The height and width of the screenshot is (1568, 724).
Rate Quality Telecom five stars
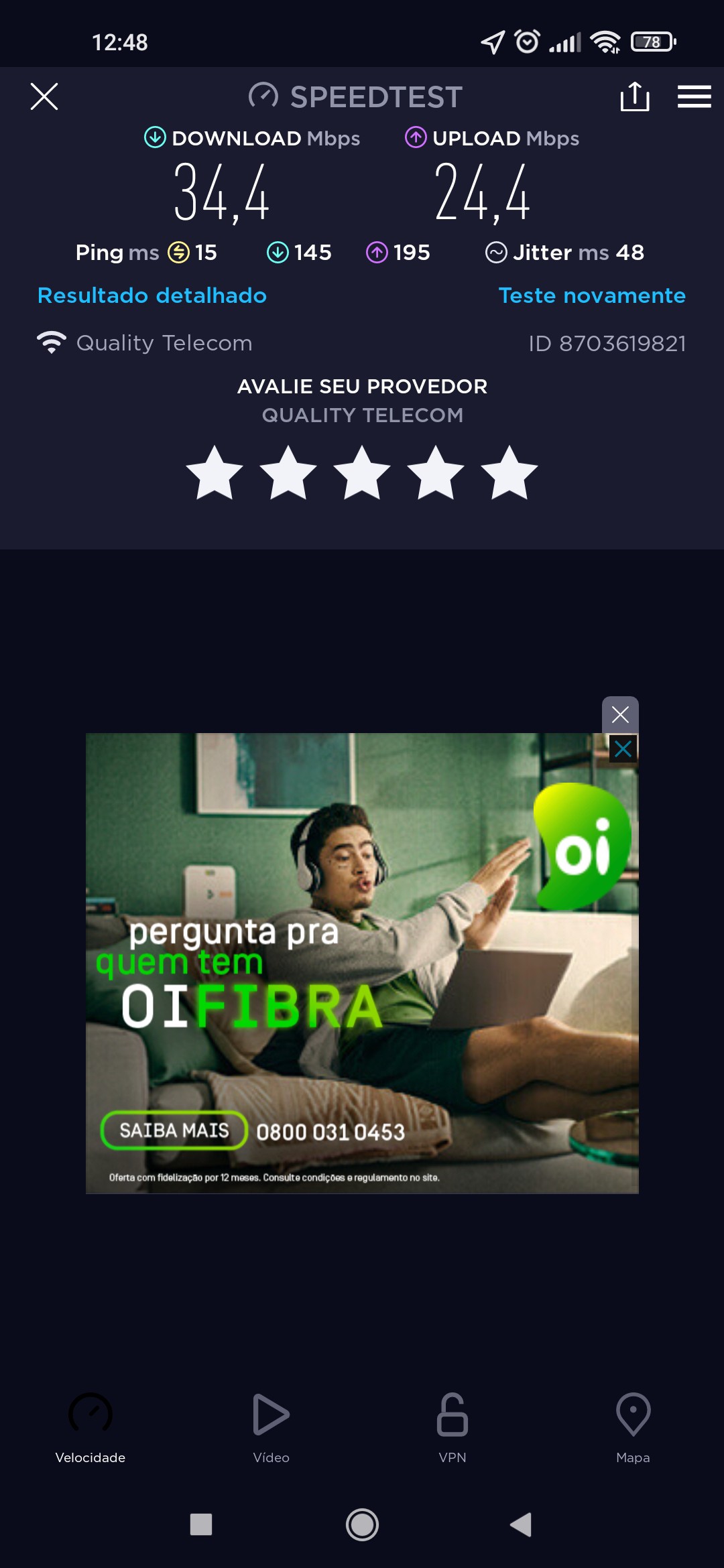[x=509, y=473]
